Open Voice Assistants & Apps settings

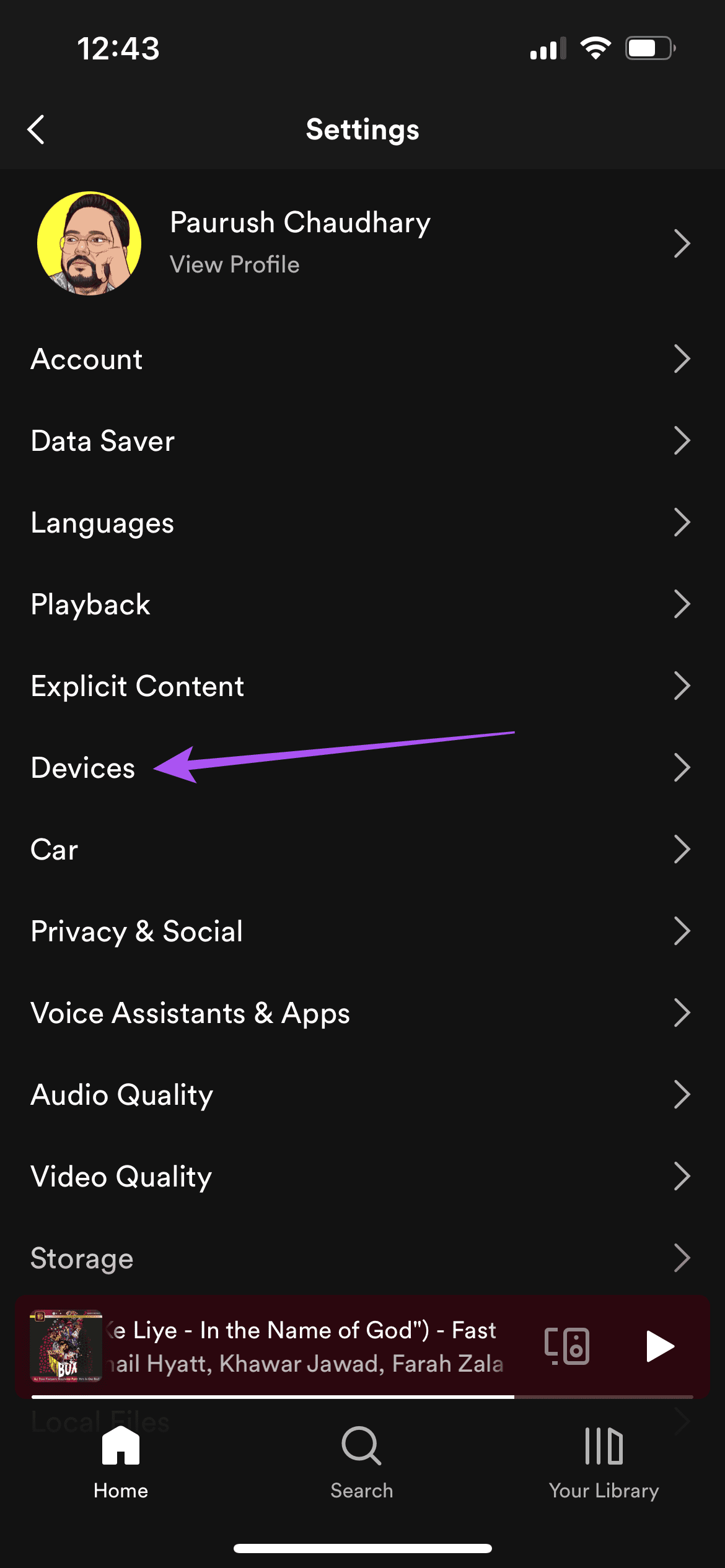[190, 1013]
